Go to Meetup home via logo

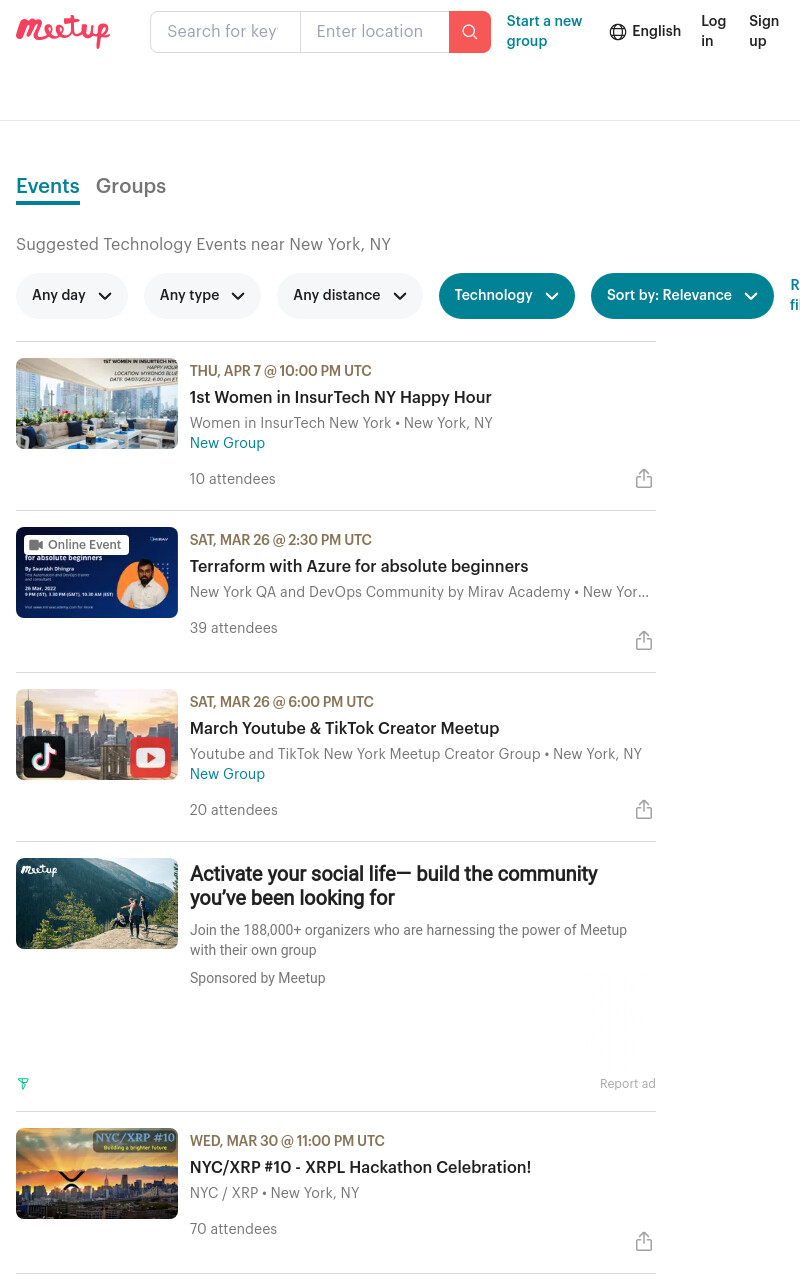[x=63, y=32]
